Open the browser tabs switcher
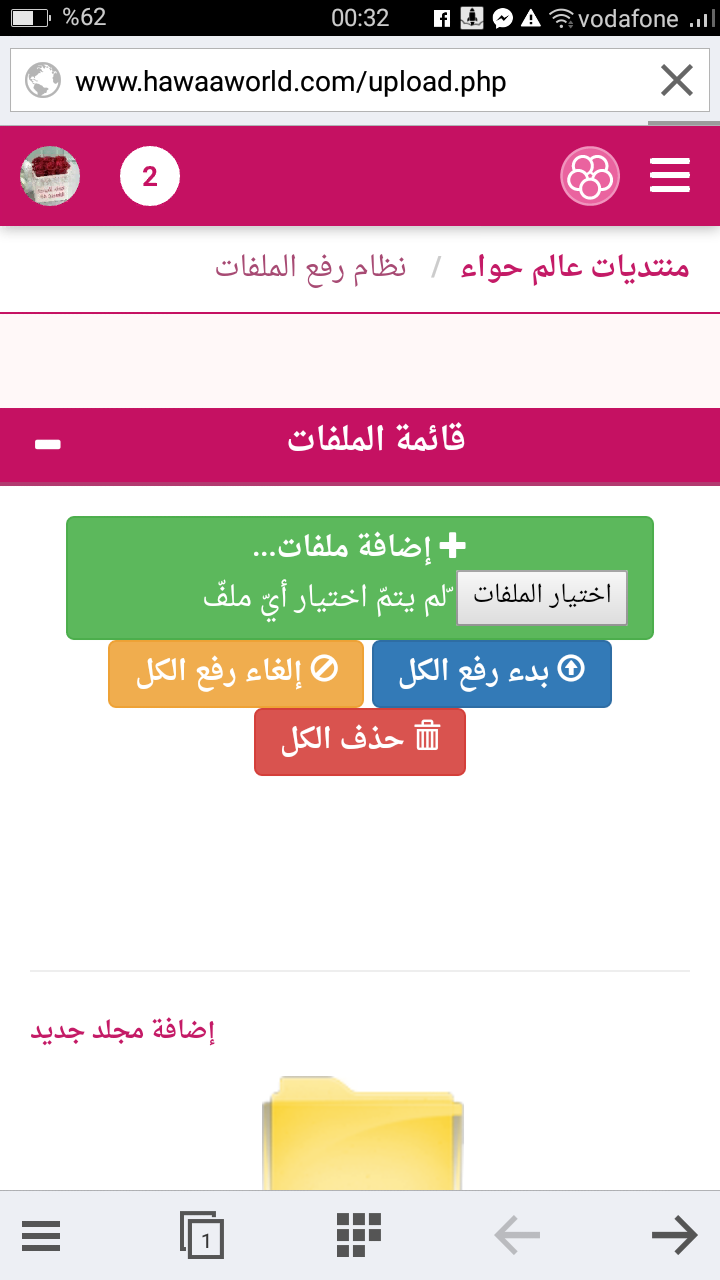Viewport: 720px width, 1280px height. tap(202, 1235)
